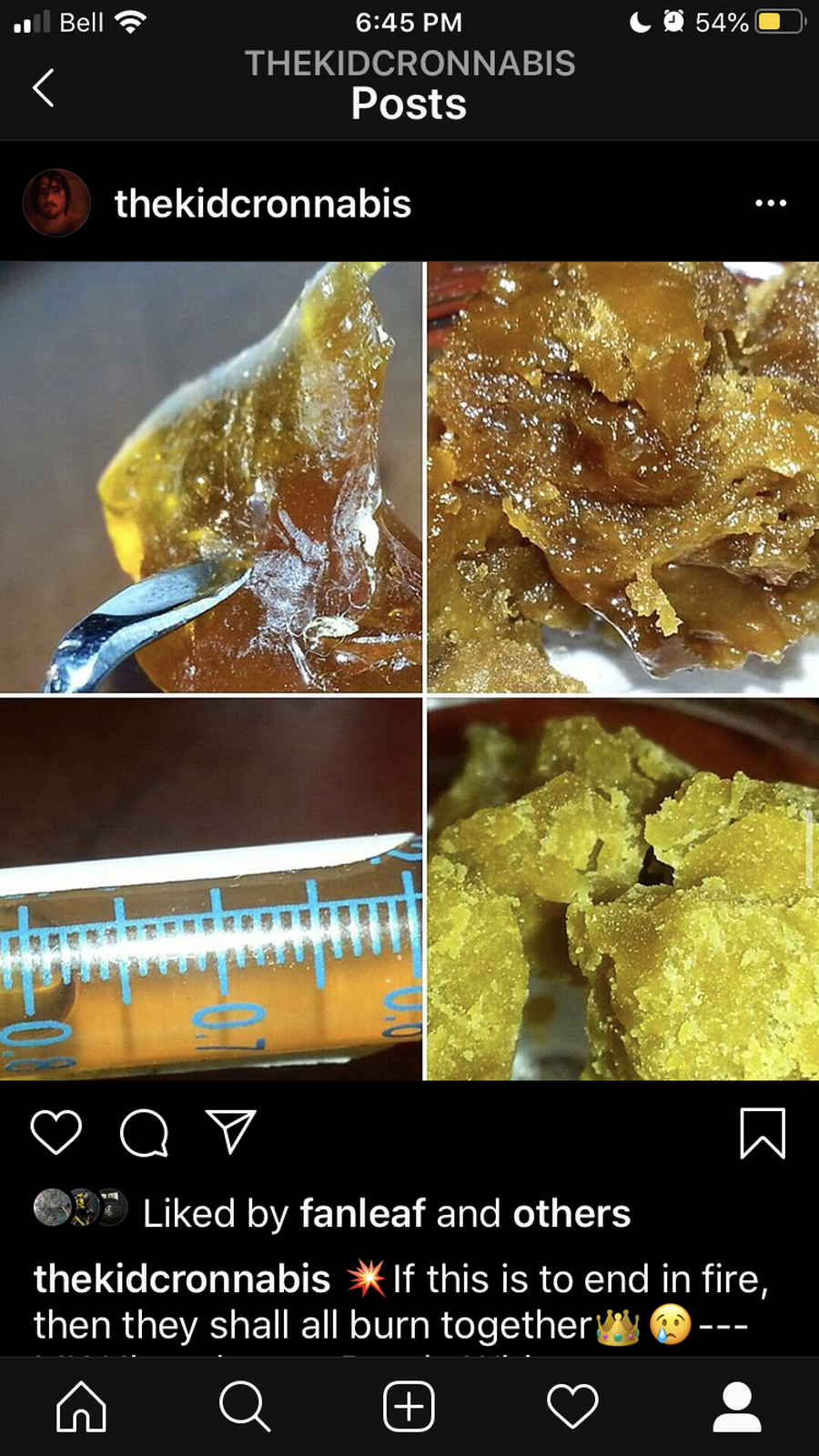Open fanleaf's profile from likes
819x1456 pixels.
(x=362, y=1213)
